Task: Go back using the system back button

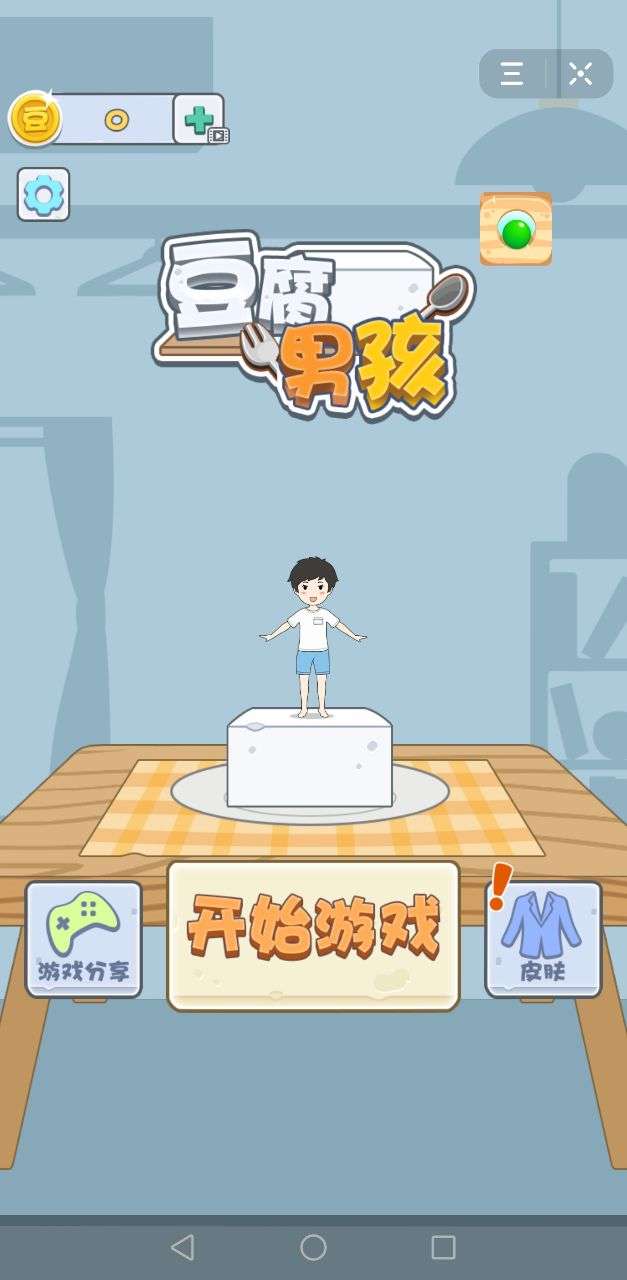Action: click(182, 1246)
